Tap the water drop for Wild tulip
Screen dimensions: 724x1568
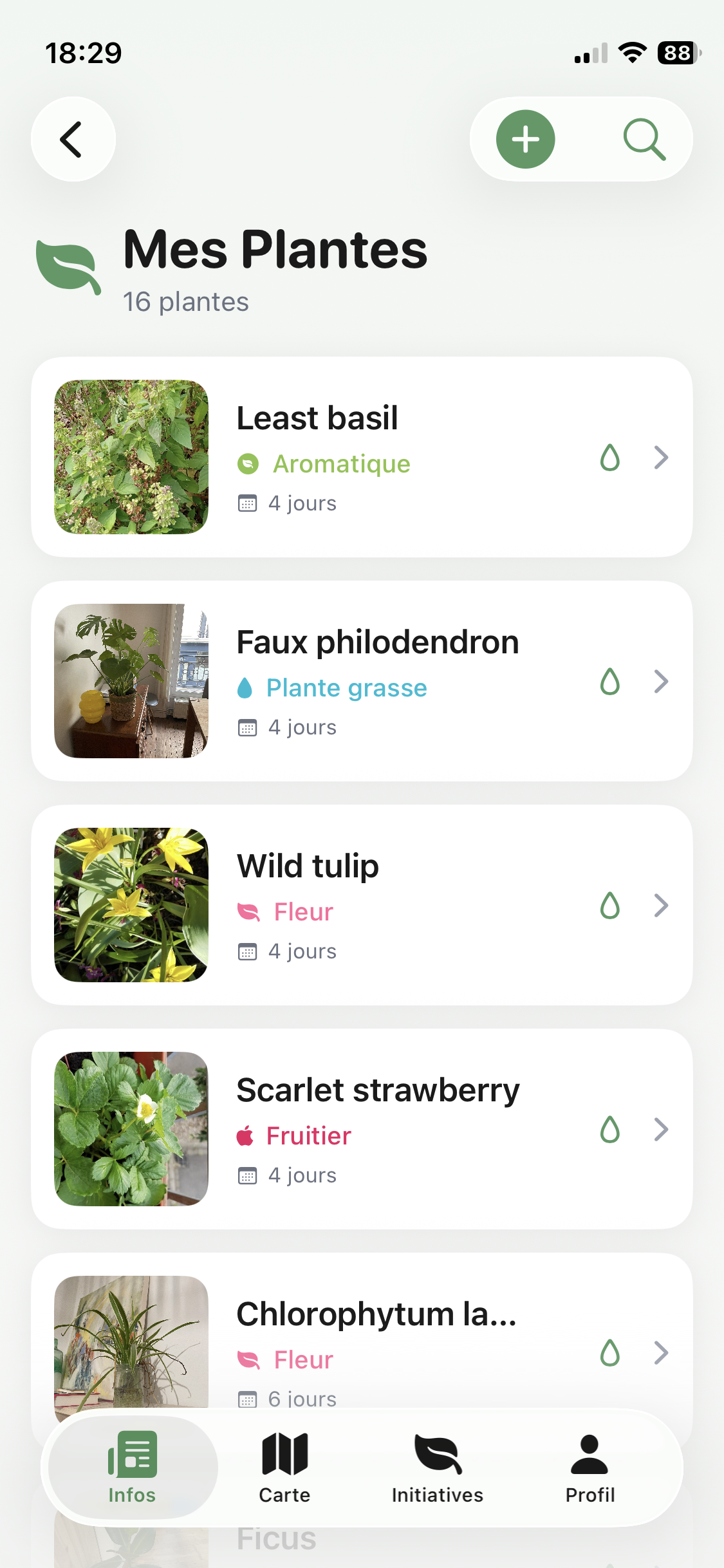point(609,906)
